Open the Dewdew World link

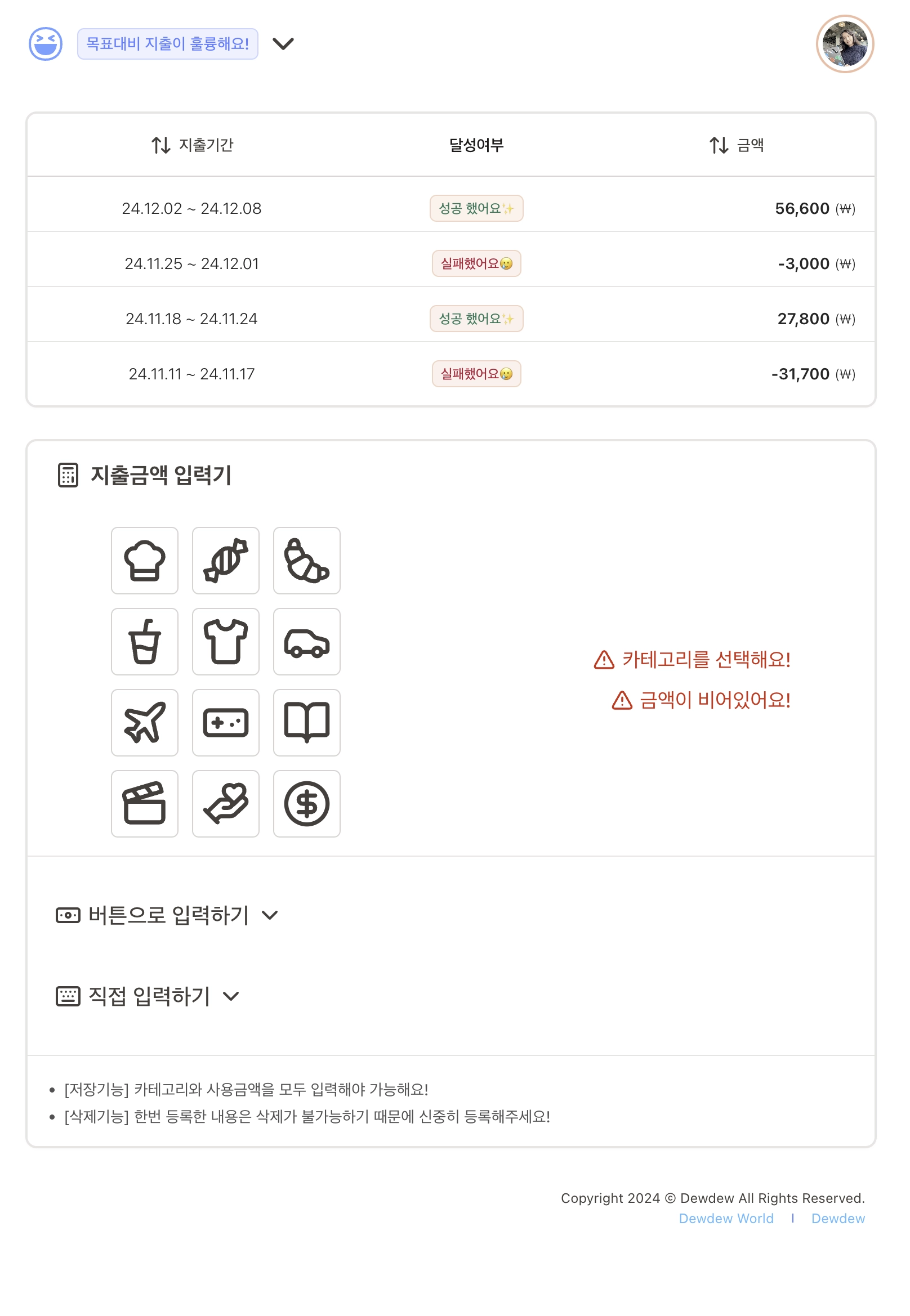click(726, 1217)
